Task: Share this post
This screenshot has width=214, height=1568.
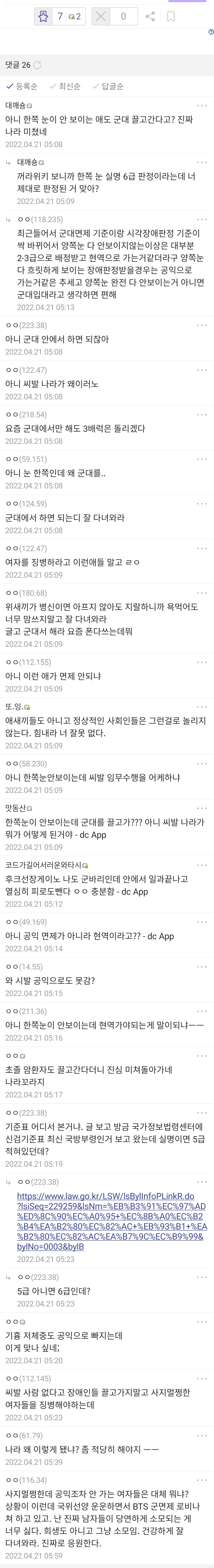Action: [150, 16]
